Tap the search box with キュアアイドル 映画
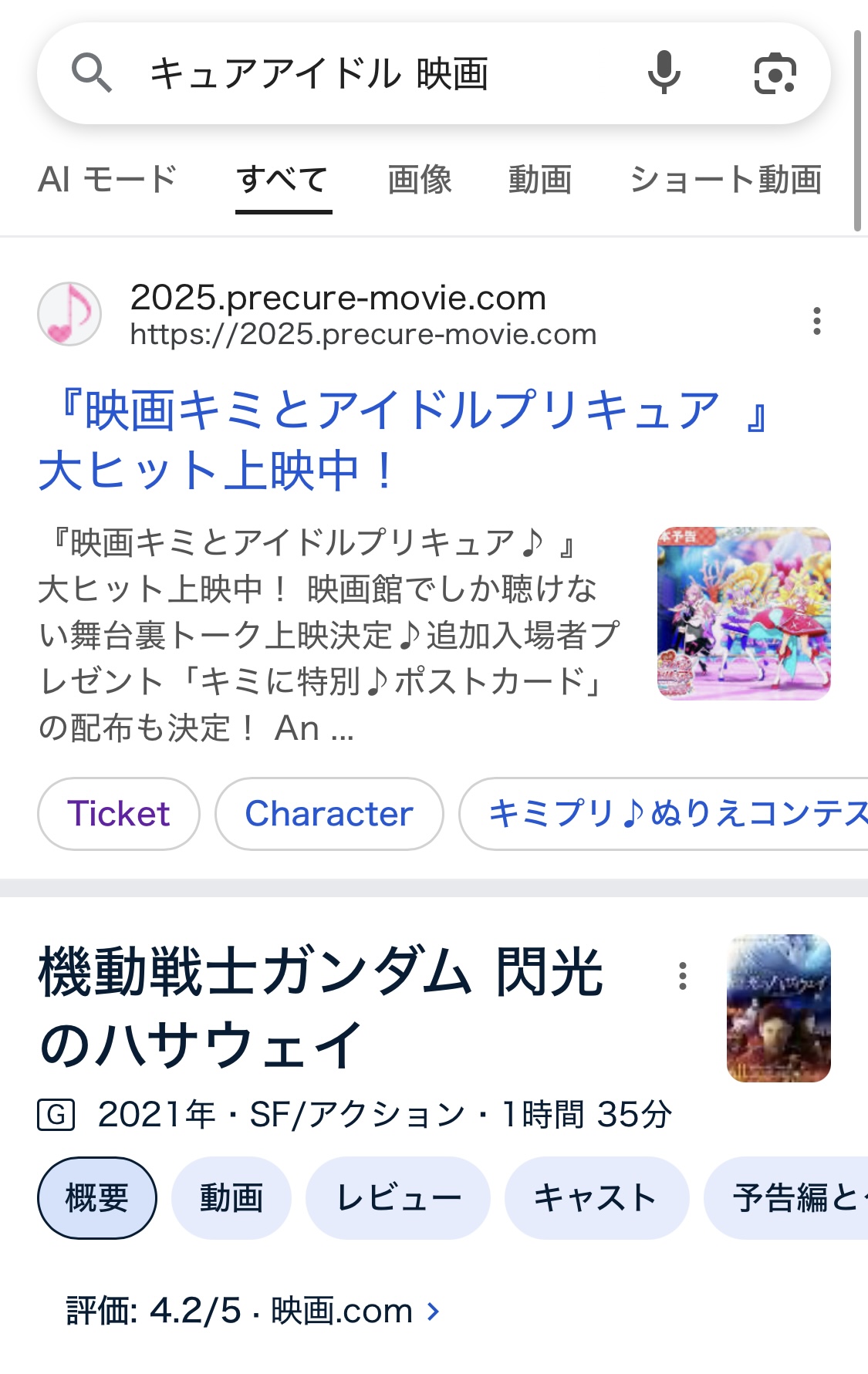Image resolution: width=868 pixels, height=1374 pixels. (x=370, y=74)
